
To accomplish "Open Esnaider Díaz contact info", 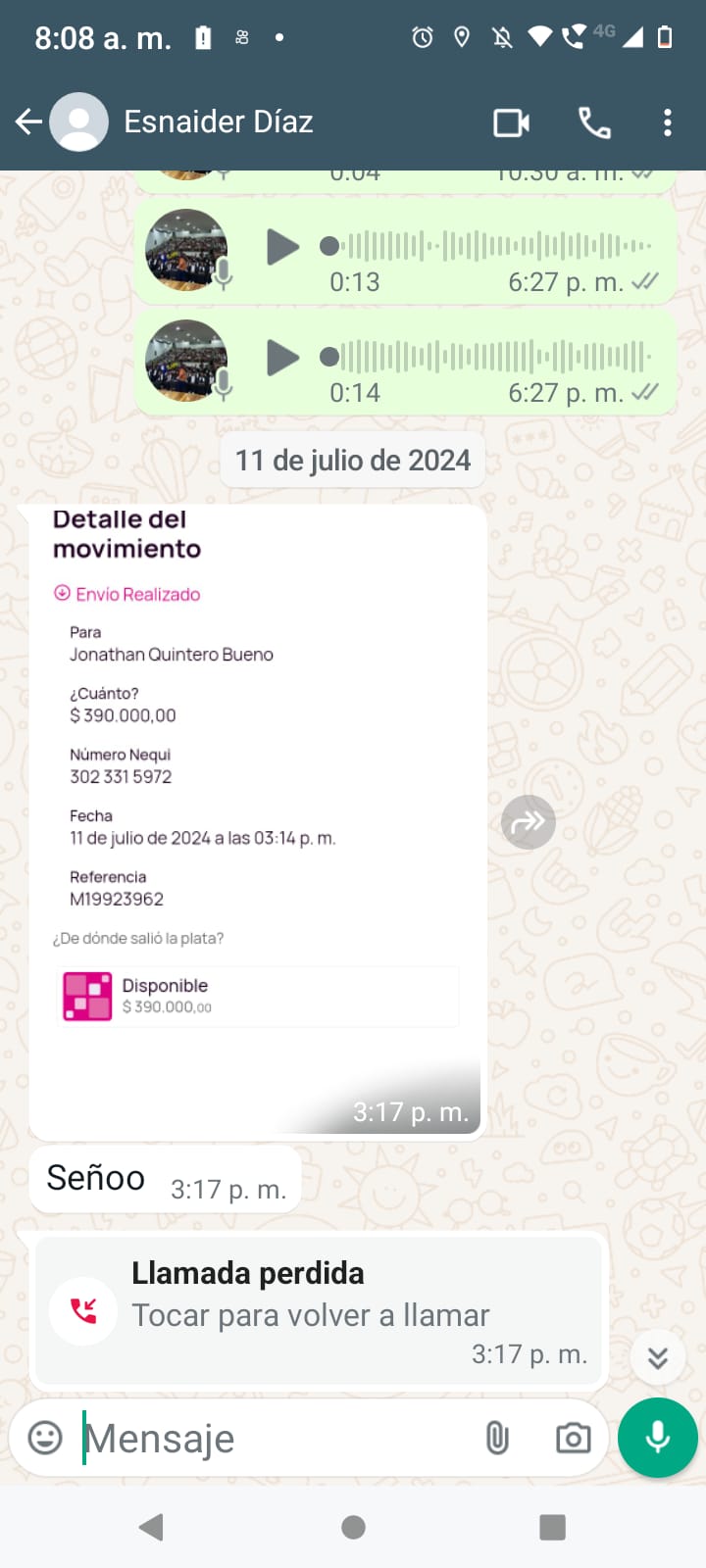I will [x=218, y=122].
